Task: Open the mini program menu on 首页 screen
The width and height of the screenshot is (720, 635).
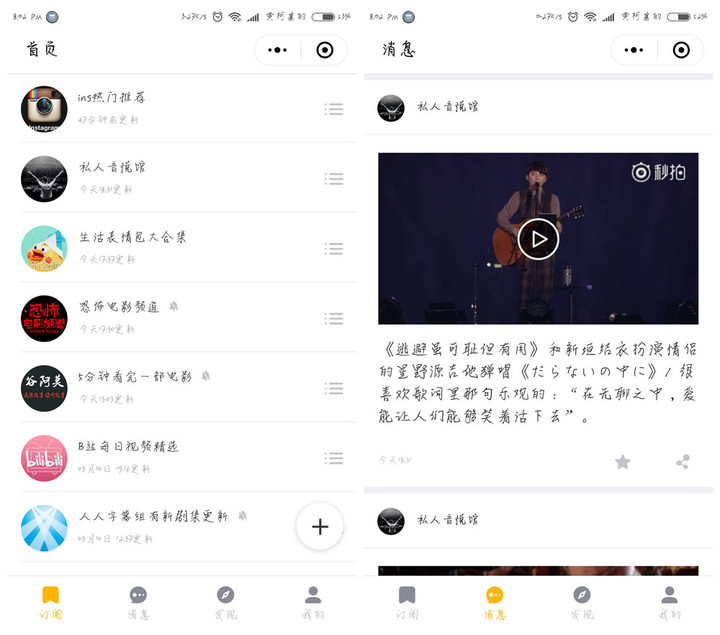Action: coord(279,50)
